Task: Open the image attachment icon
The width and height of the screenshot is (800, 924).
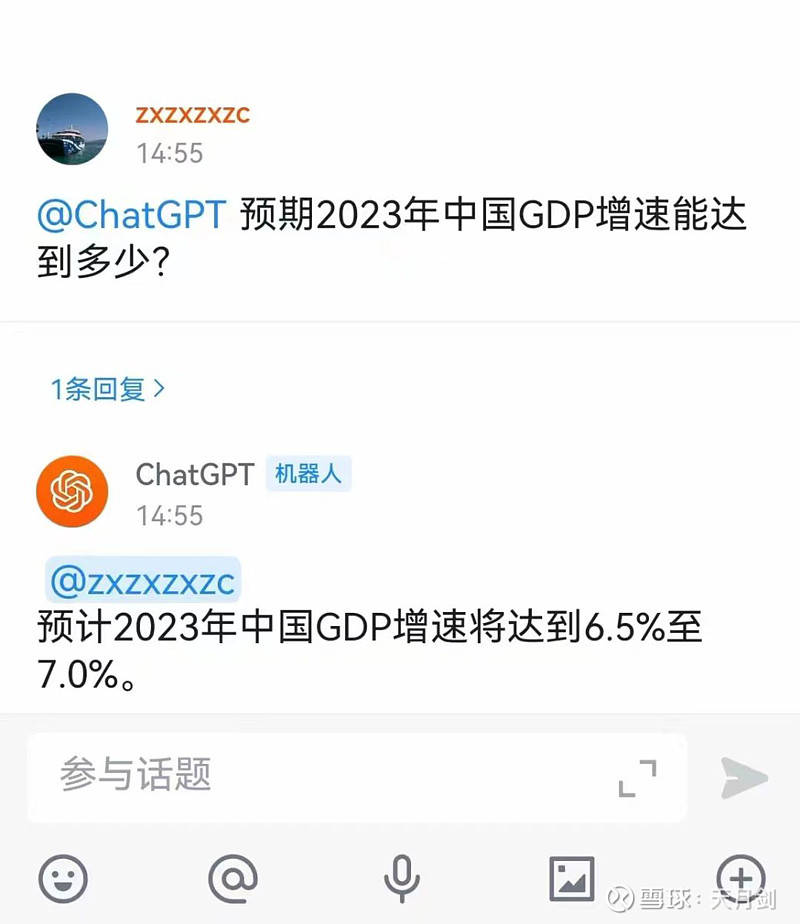Action: (x=571, y=880)
